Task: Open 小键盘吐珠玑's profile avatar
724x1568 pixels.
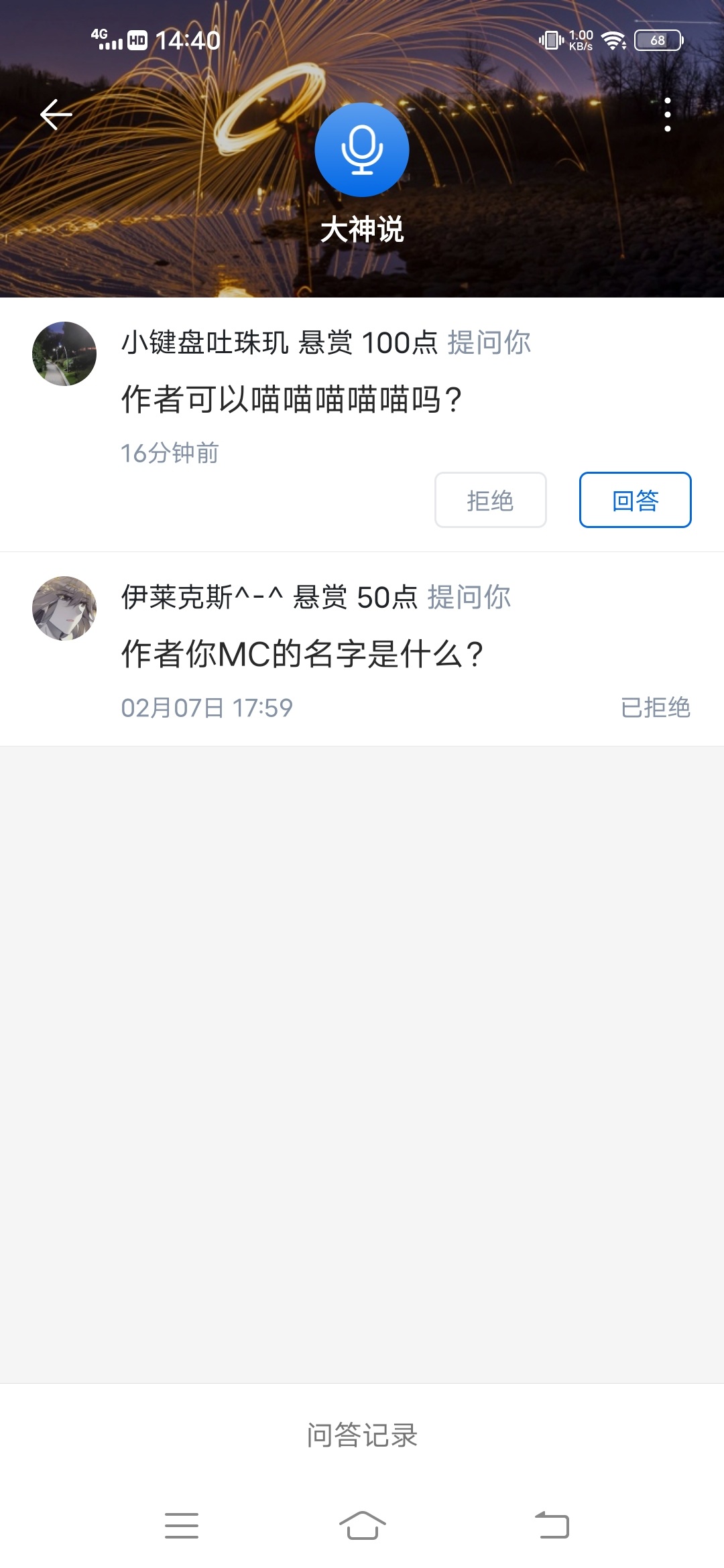Action: coord(64,354)
